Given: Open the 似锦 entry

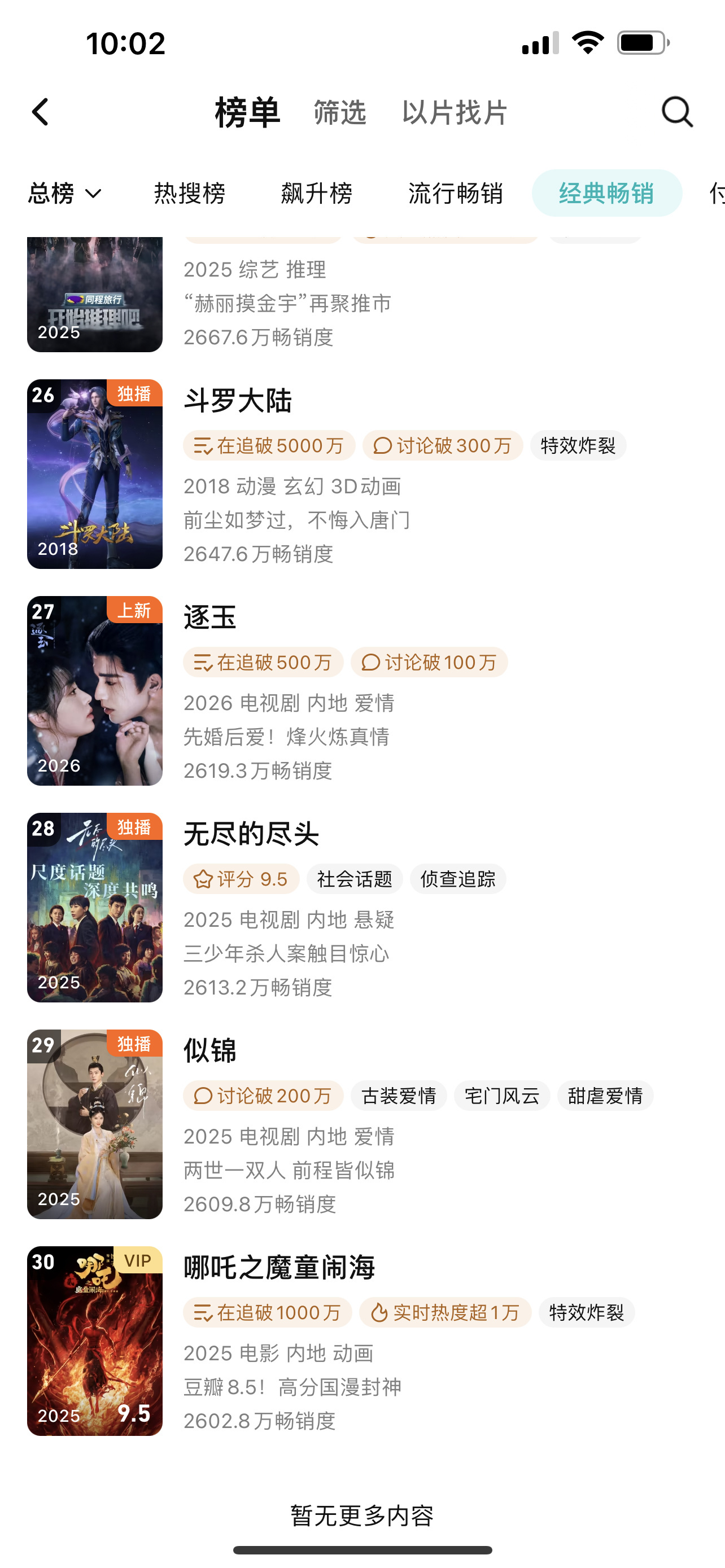Looking at the screenshot, I should [x=362, y=1124].
